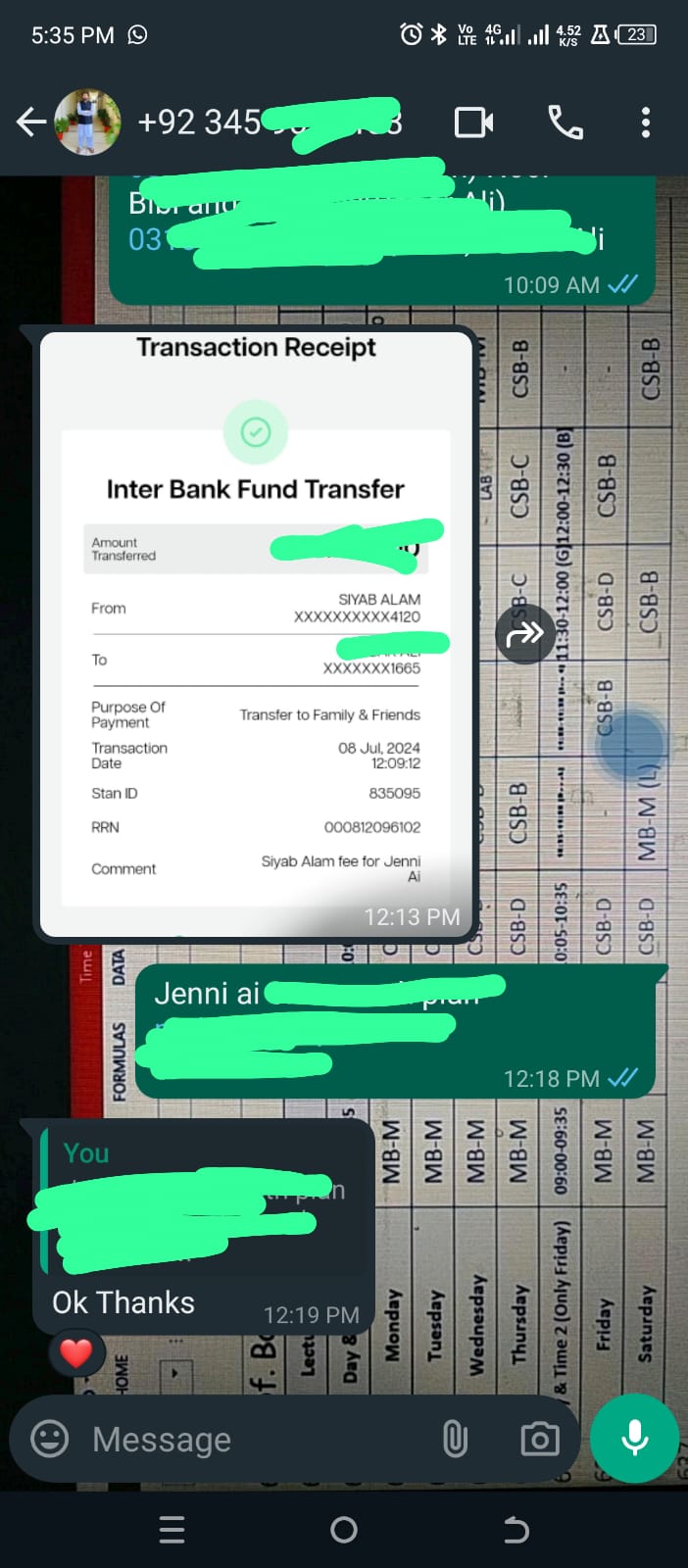
Task: Tap the system home button
Action: 344,1530
